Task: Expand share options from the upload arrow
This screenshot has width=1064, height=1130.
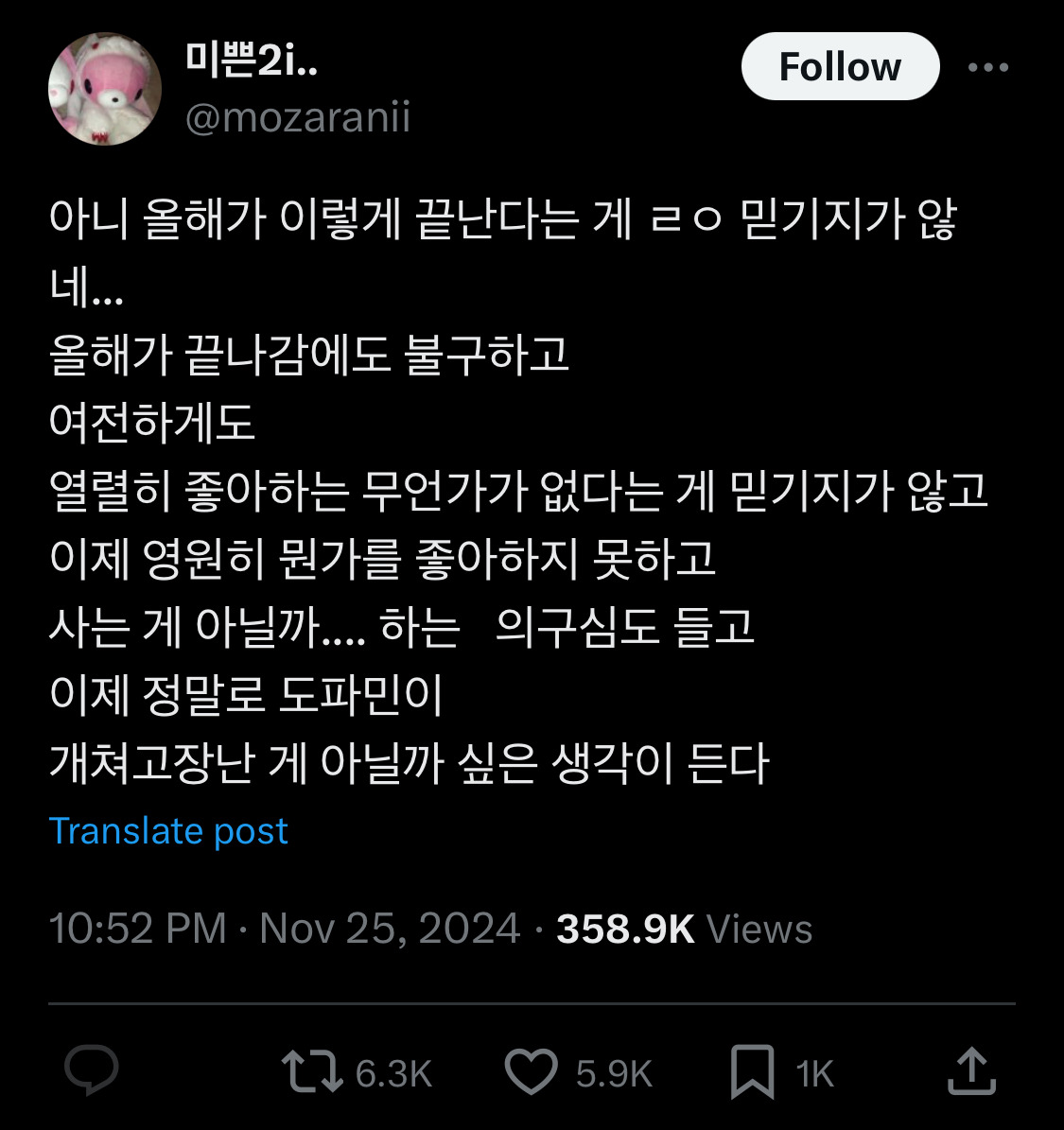Action: click(973, 1071)
